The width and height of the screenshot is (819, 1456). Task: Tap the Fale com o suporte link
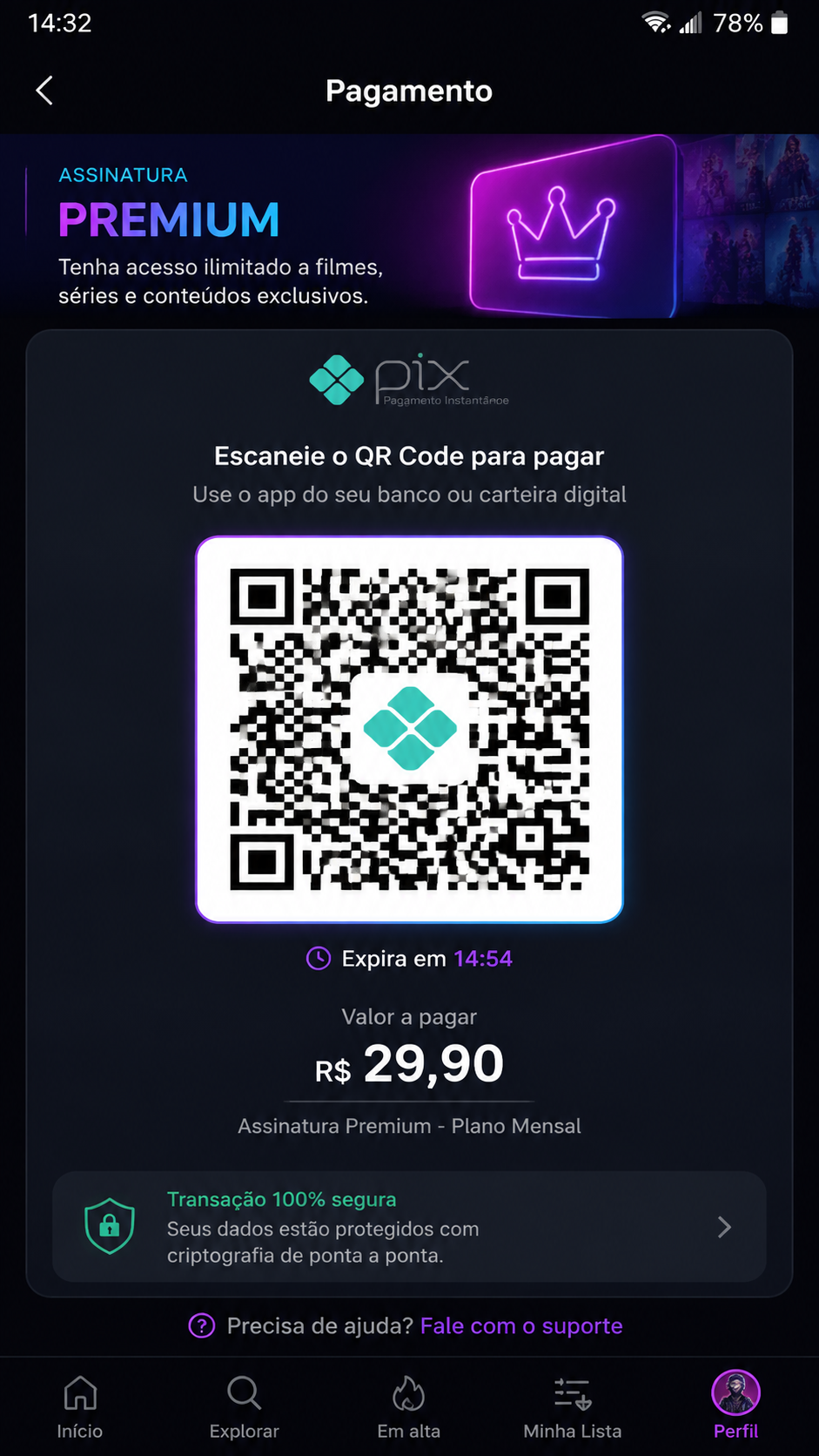click(x=521, y=1325)
